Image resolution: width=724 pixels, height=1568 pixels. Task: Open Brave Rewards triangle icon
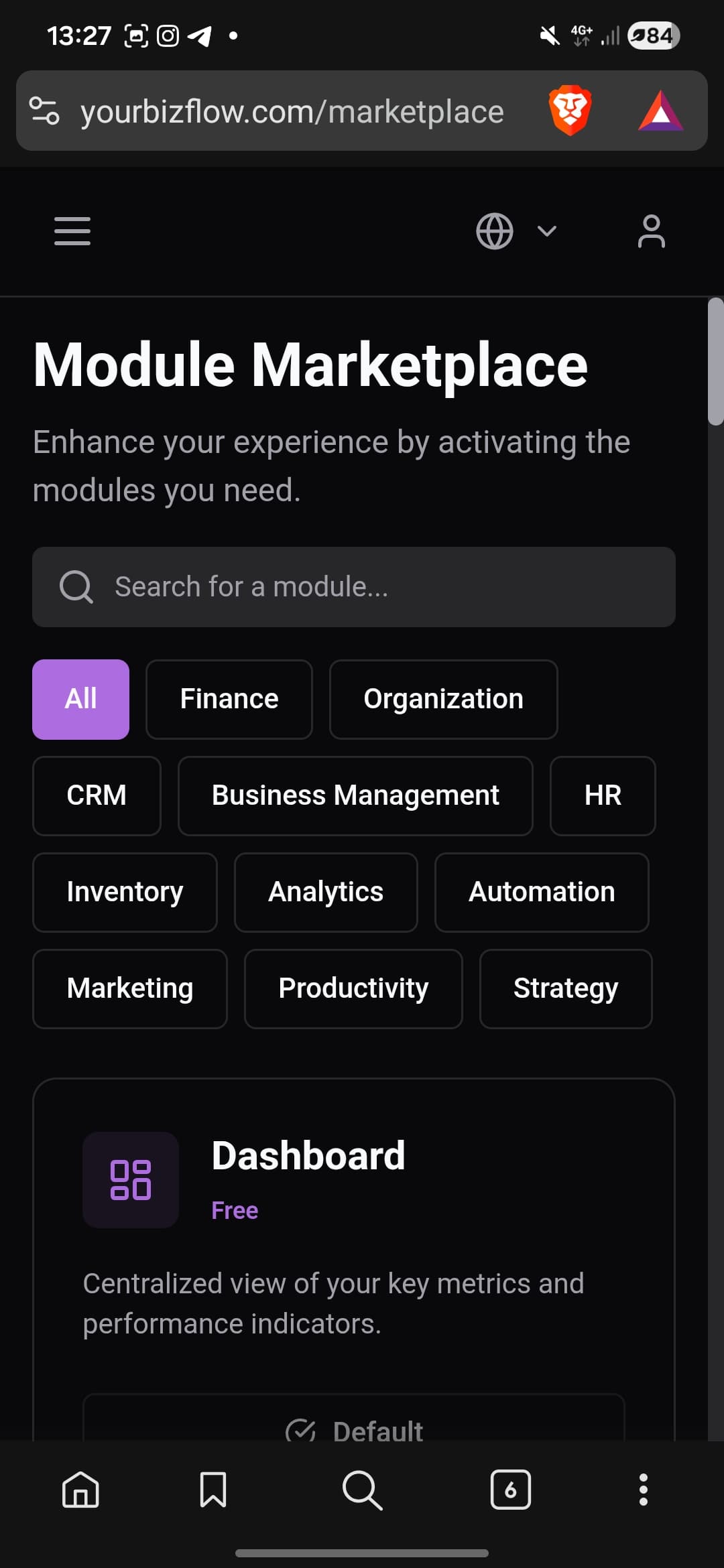point(660,111)
